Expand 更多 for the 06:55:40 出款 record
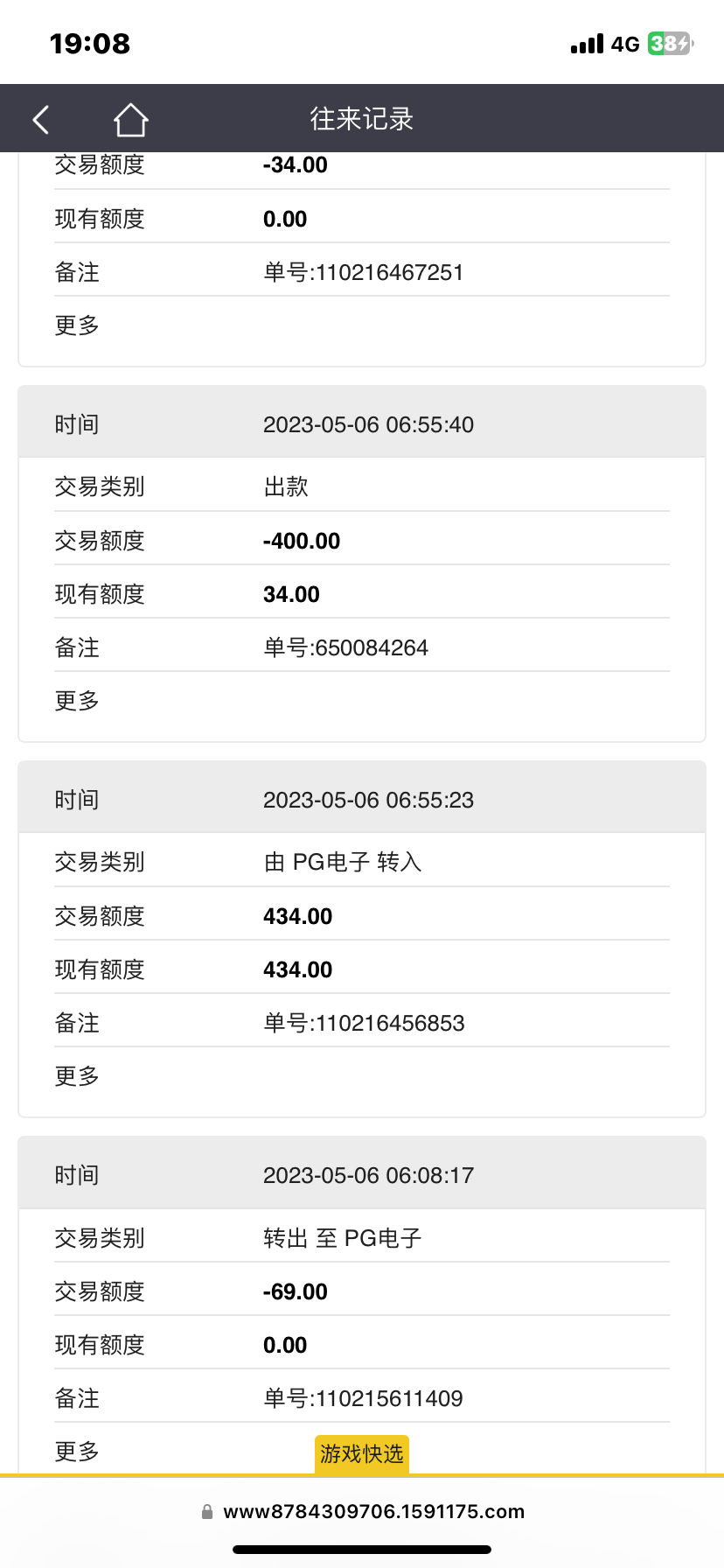 [x=77, y=701]
